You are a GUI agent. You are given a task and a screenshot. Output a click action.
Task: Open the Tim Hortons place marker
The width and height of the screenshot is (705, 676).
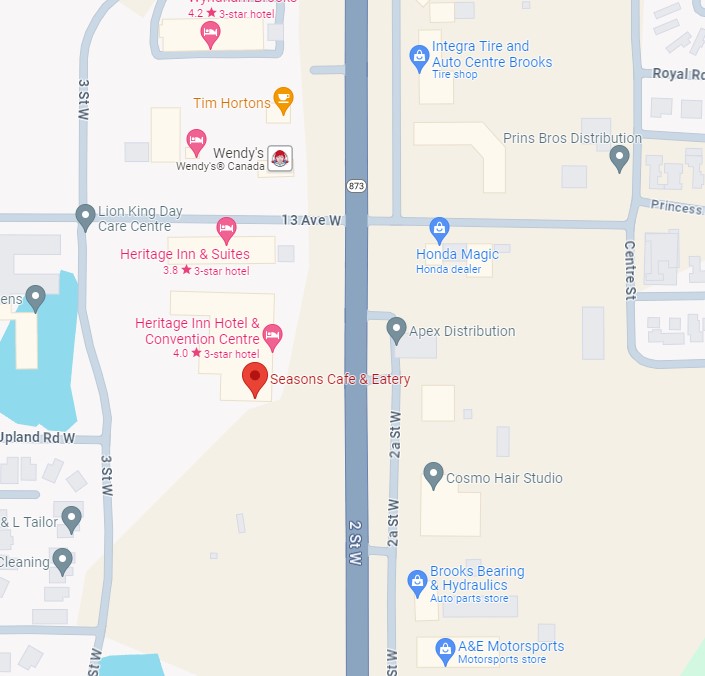[x=283, y=100]
